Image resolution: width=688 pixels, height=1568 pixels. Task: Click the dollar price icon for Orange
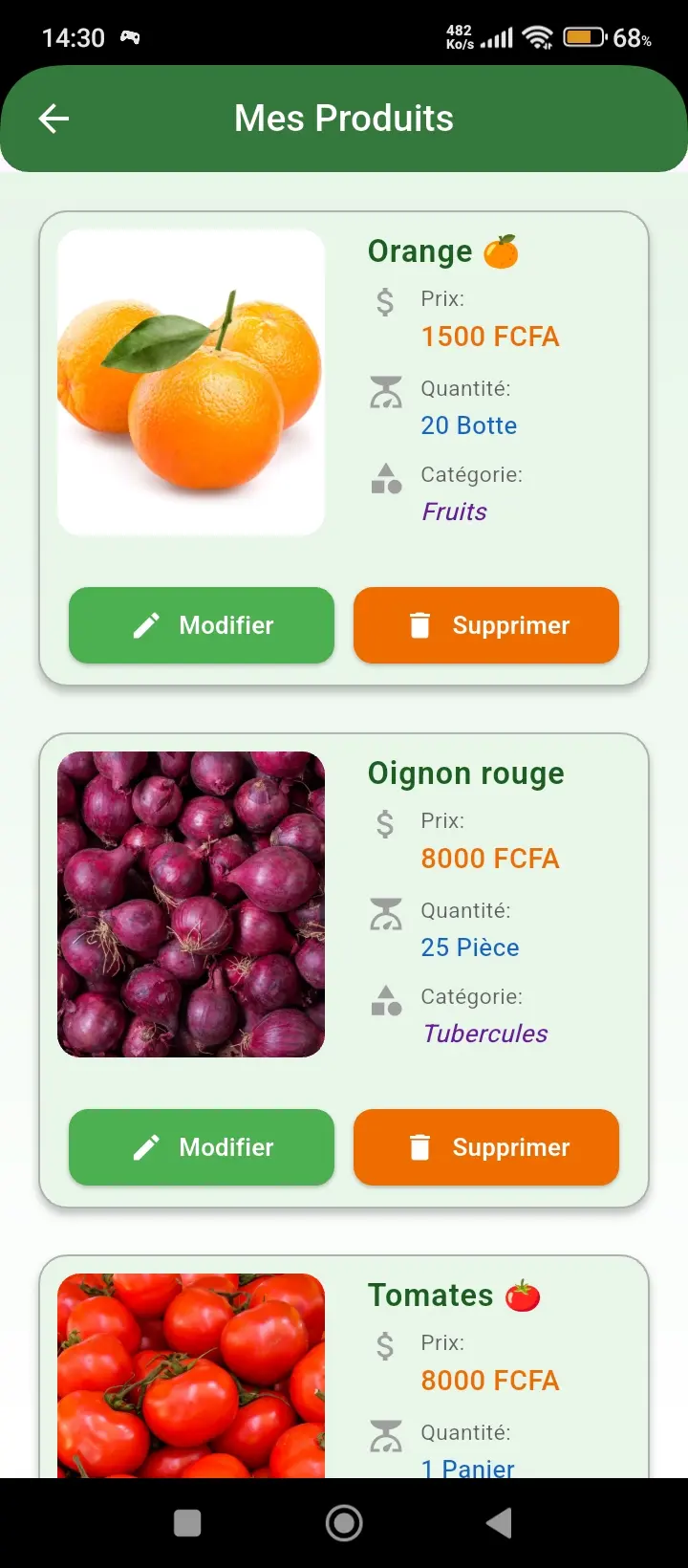(385, 302)
